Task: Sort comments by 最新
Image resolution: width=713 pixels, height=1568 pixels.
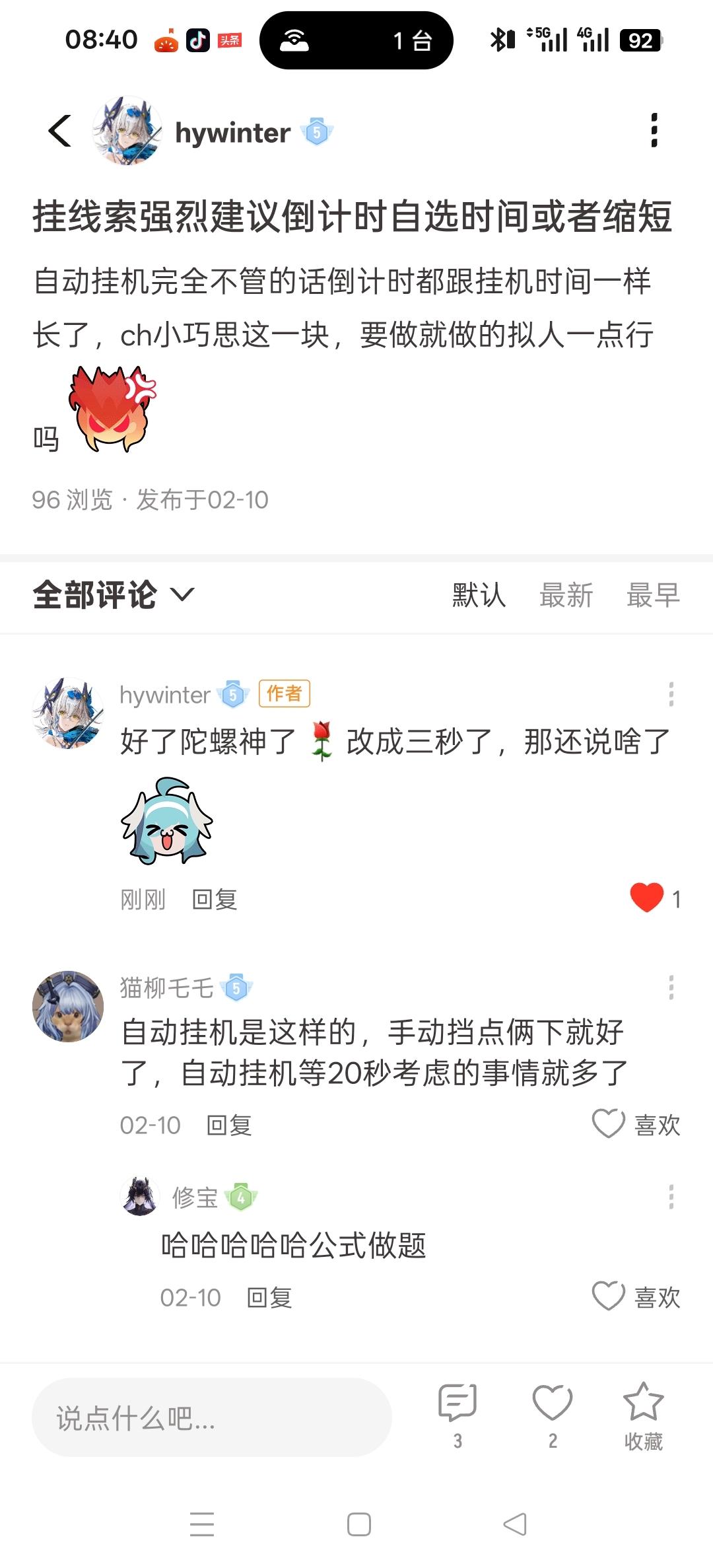Action: click(566, 595)
